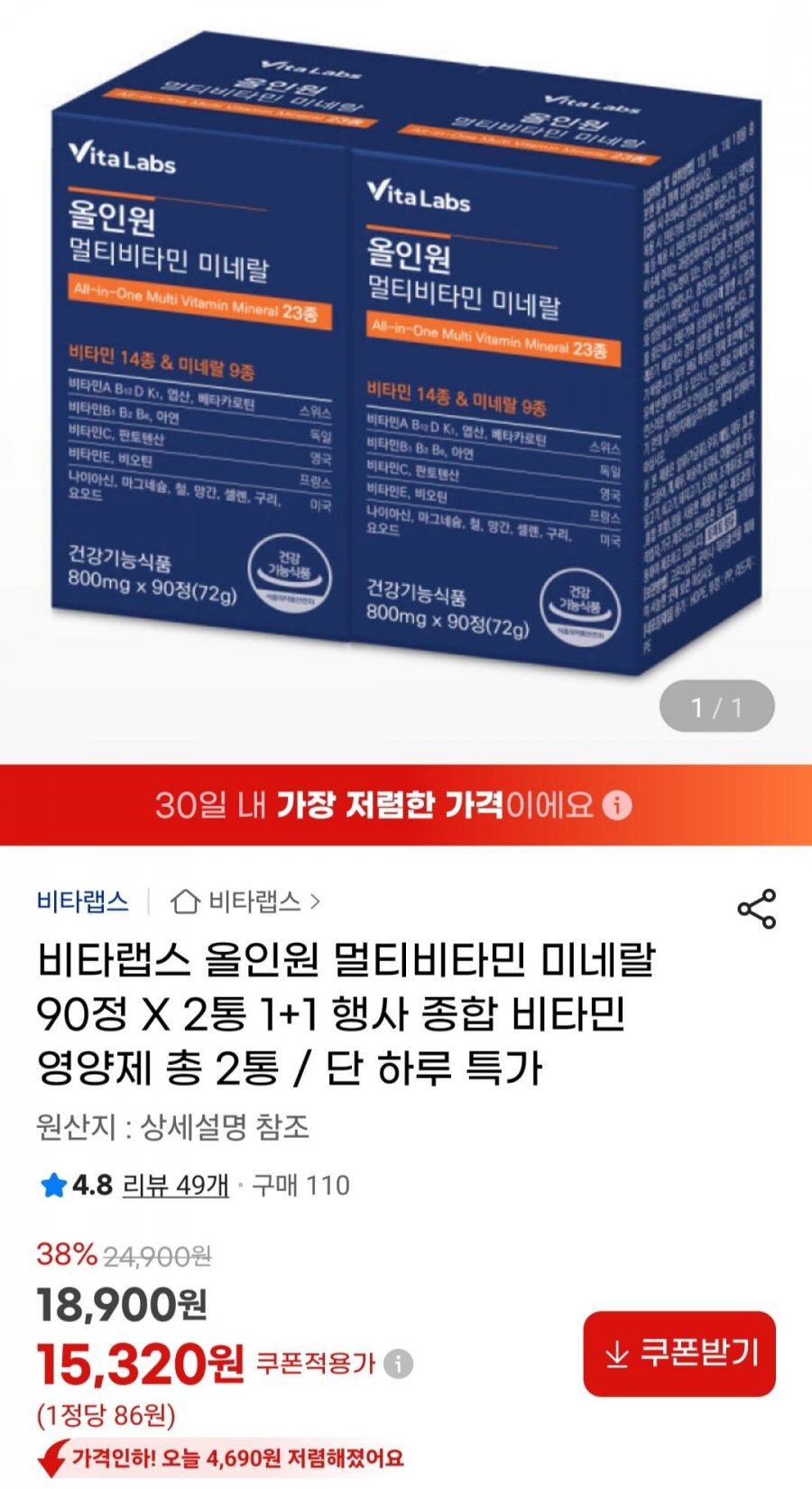Show info about the lowest price banner
This screenshot has width=812, height=1489.
click(617, 804)
